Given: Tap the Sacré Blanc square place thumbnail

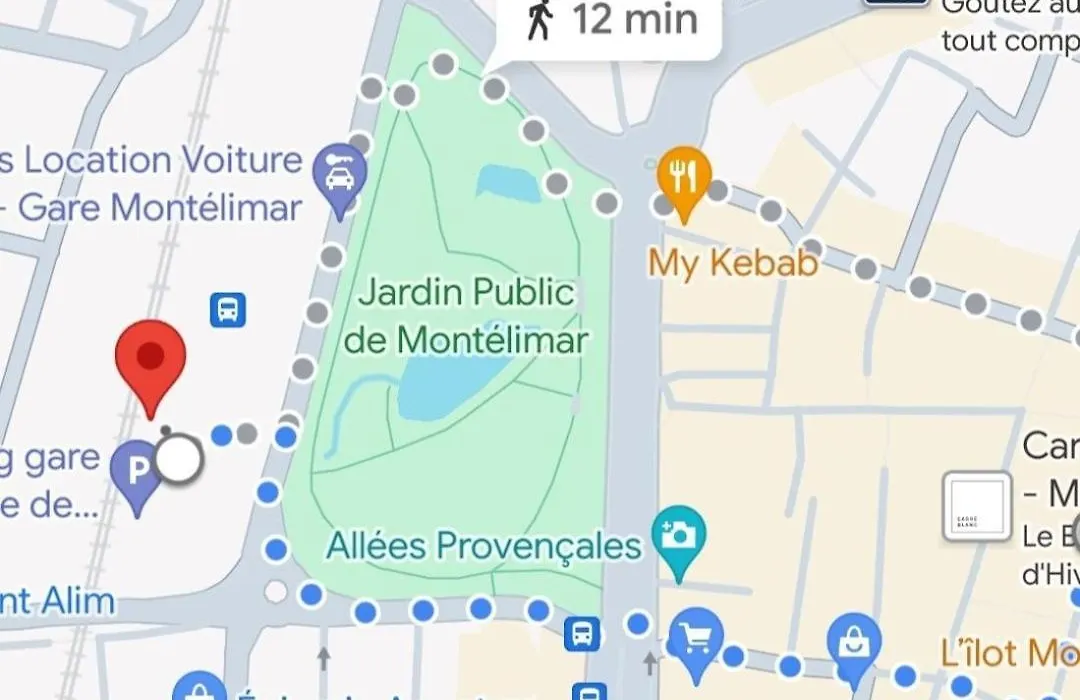Looking at the screenshot, I should (978, 506).
